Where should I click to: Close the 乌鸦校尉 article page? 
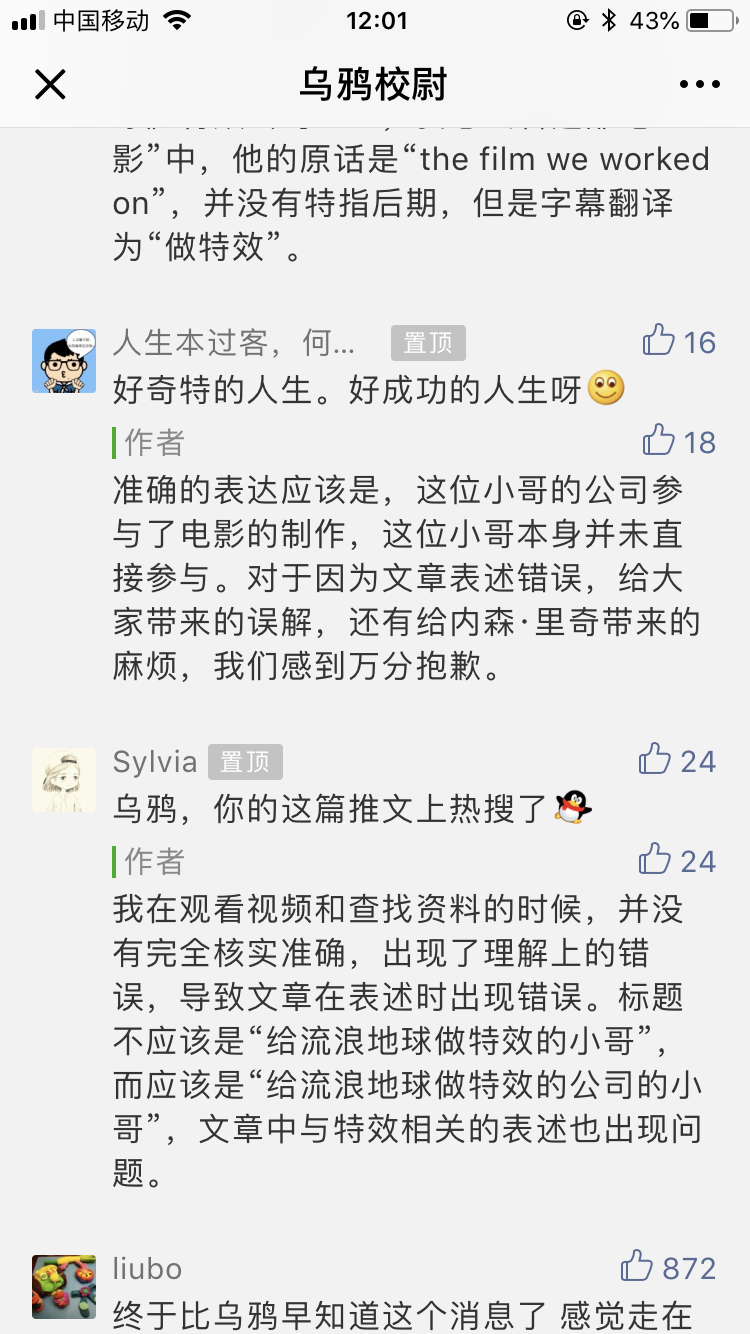(x=50, y=84)
